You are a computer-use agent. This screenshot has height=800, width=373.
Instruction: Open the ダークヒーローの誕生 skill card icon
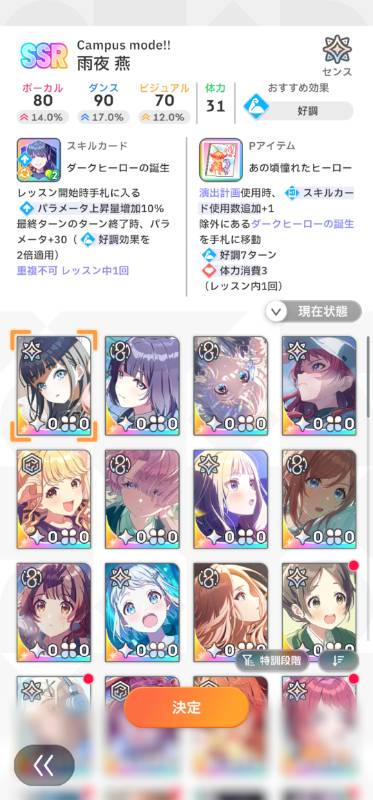(x=39, y=160)
